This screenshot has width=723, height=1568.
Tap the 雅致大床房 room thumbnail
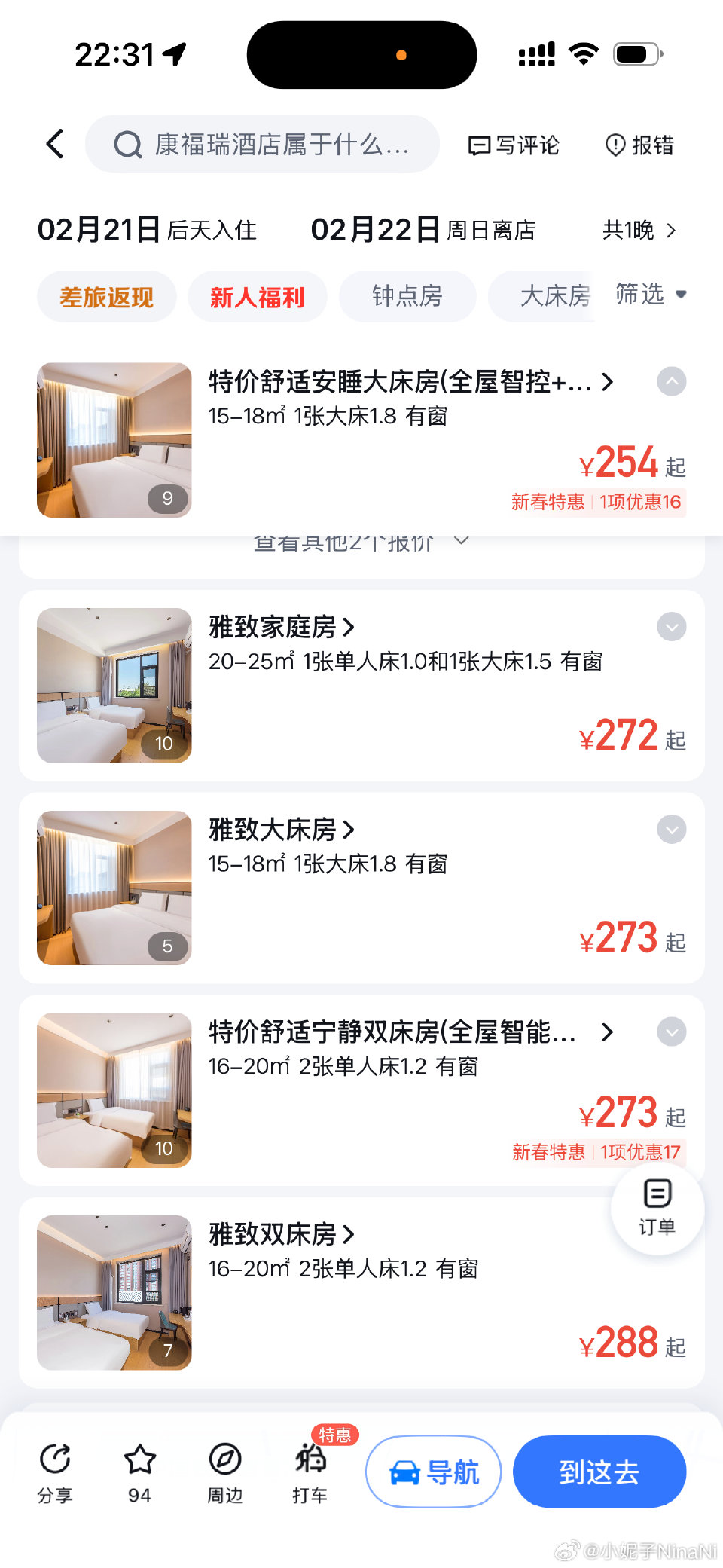pyautogui.click(x=113, y=888)
